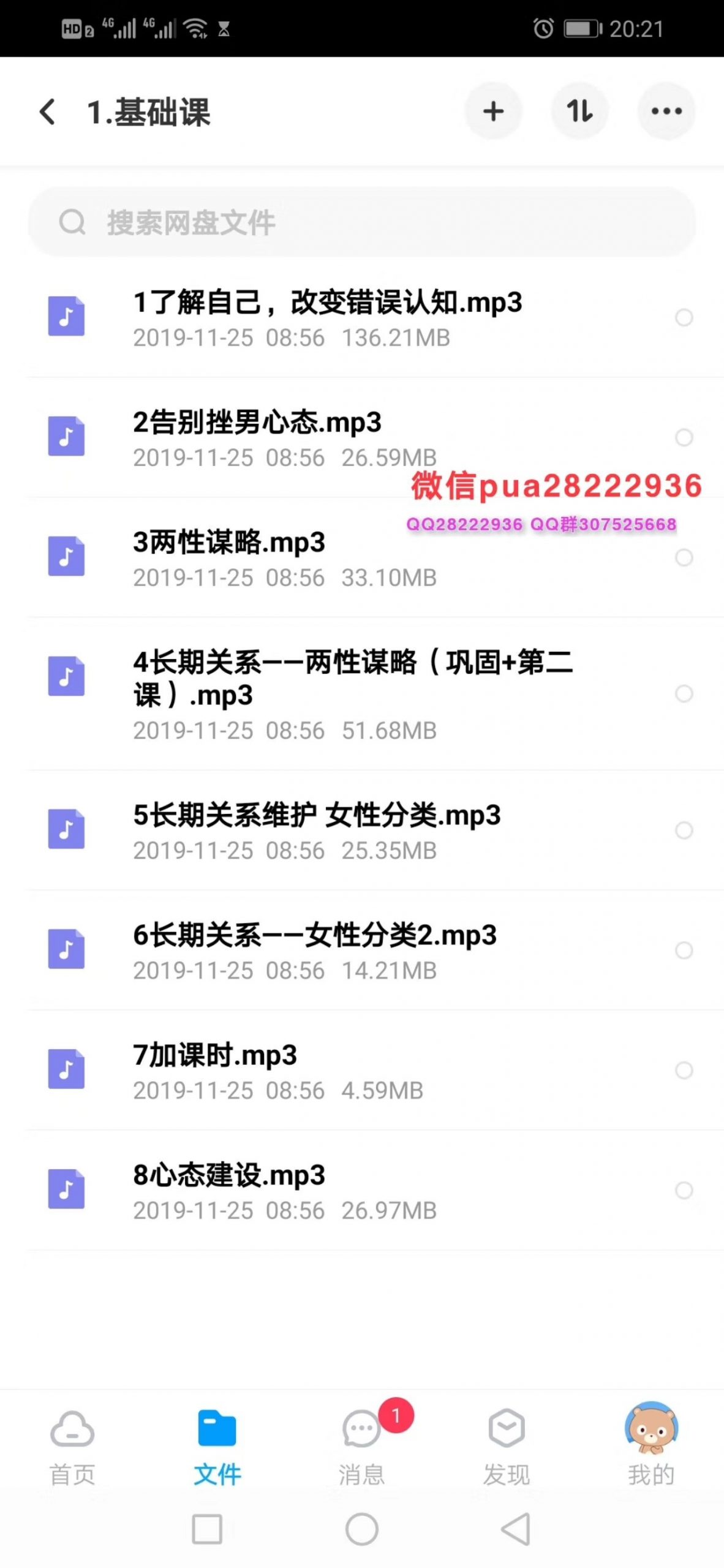Screen dimensions: 724x1568
Task: Open the file 7加课时.mp3
Action: tap(362, 1071)
